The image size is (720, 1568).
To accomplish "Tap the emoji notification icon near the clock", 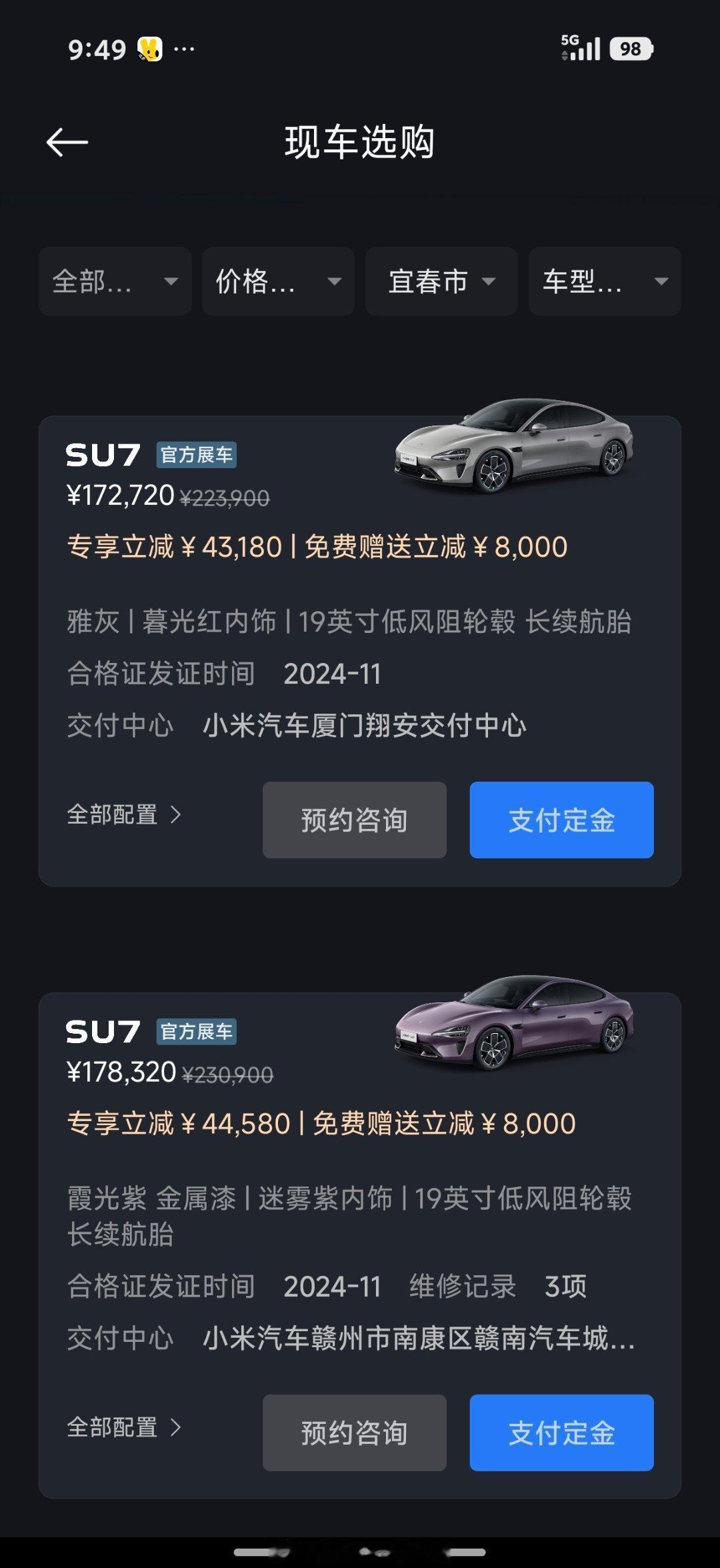I will (152, 47).
